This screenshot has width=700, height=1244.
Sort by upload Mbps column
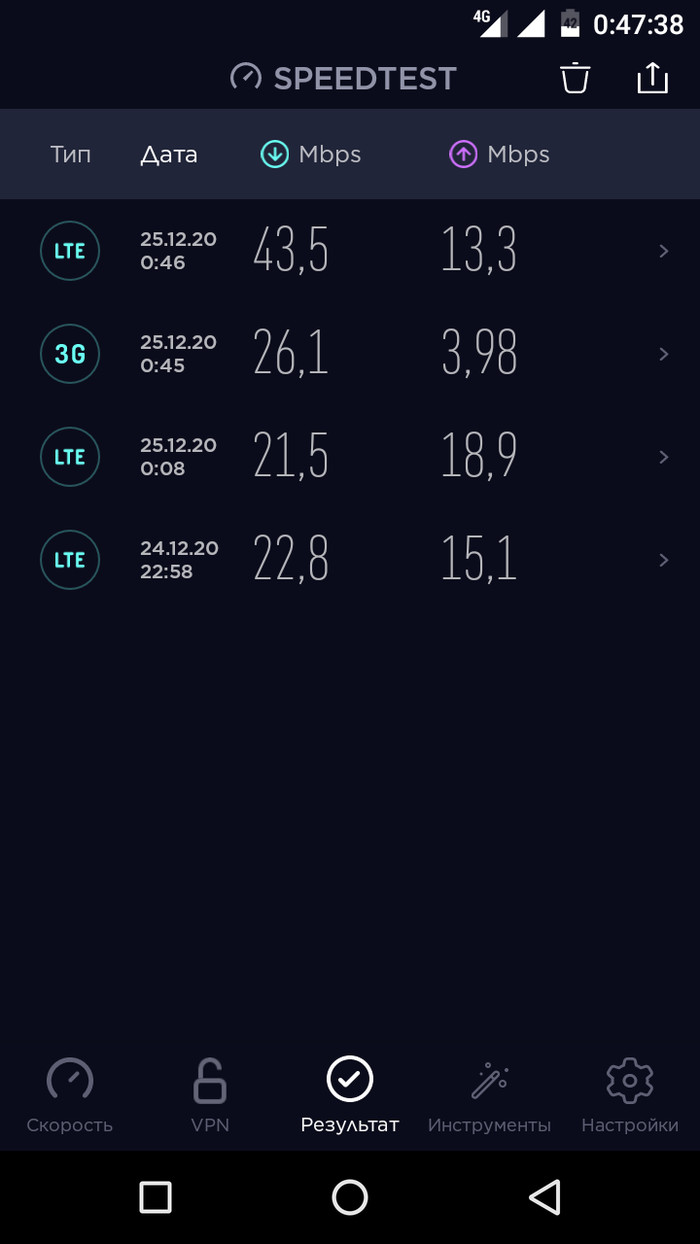point(499,154)
